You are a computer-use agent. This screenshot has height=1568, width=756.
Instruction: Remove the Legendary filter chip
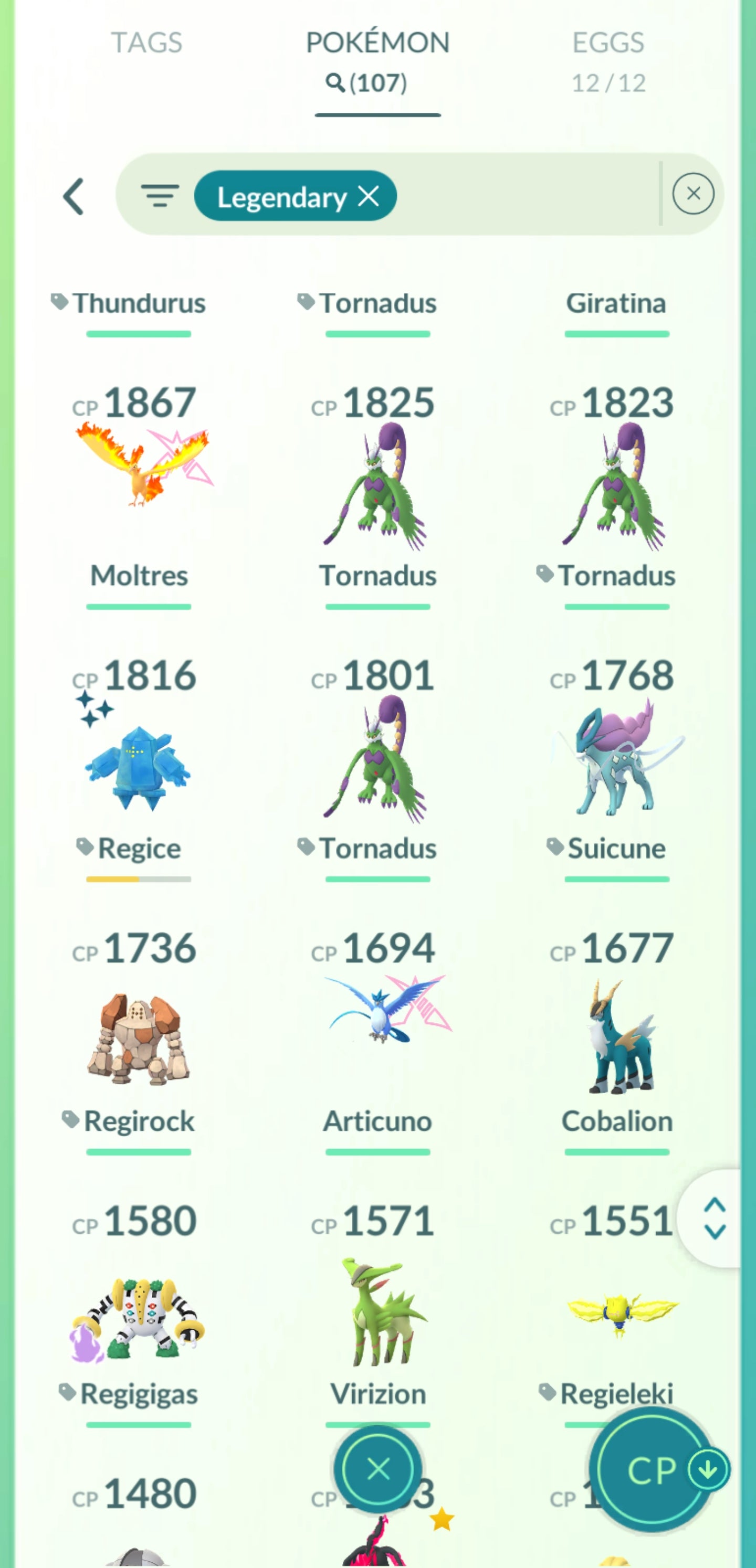tap(369, 196)
